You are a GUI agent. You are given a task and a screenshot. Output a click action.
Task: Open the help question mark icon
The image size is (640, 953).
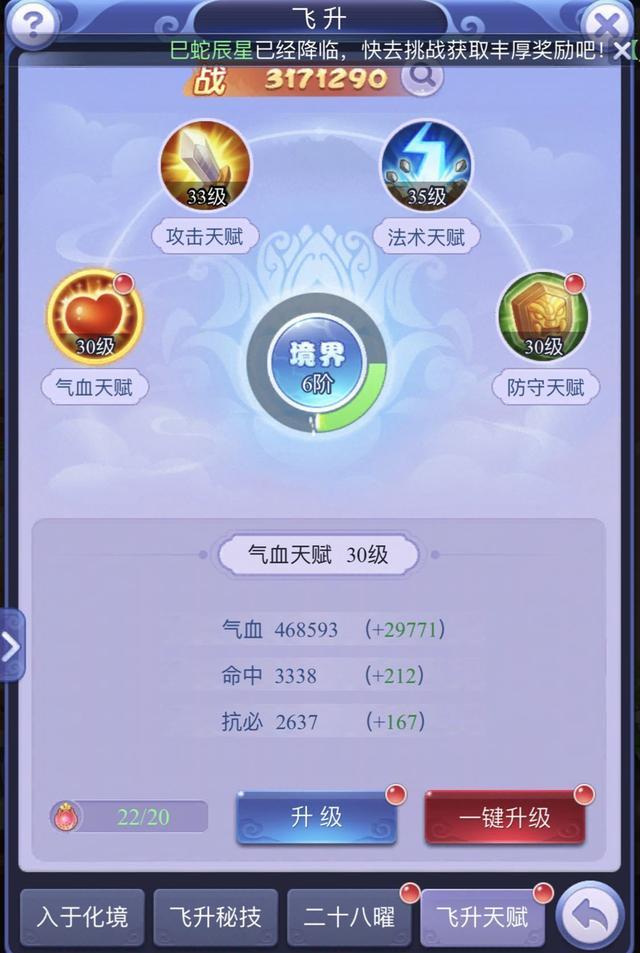(x=33, y=24)
